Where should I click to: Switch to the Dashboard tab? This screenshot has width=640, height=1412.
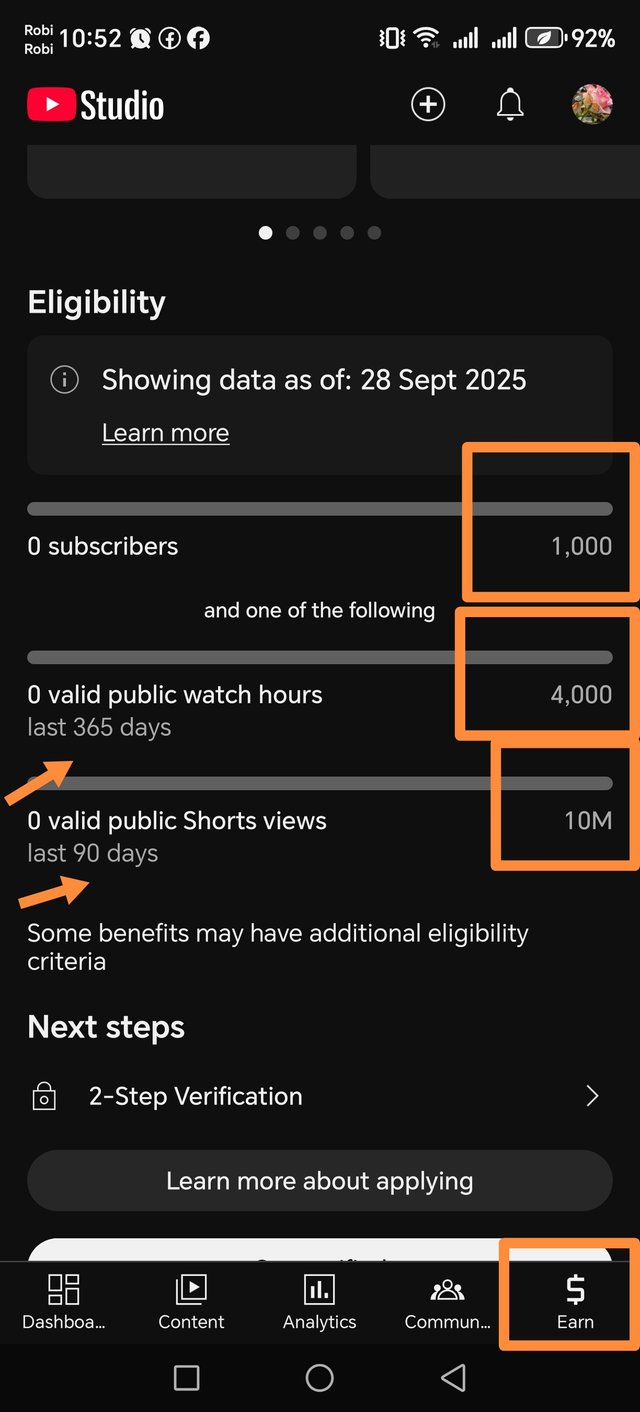coord(64,1302)
